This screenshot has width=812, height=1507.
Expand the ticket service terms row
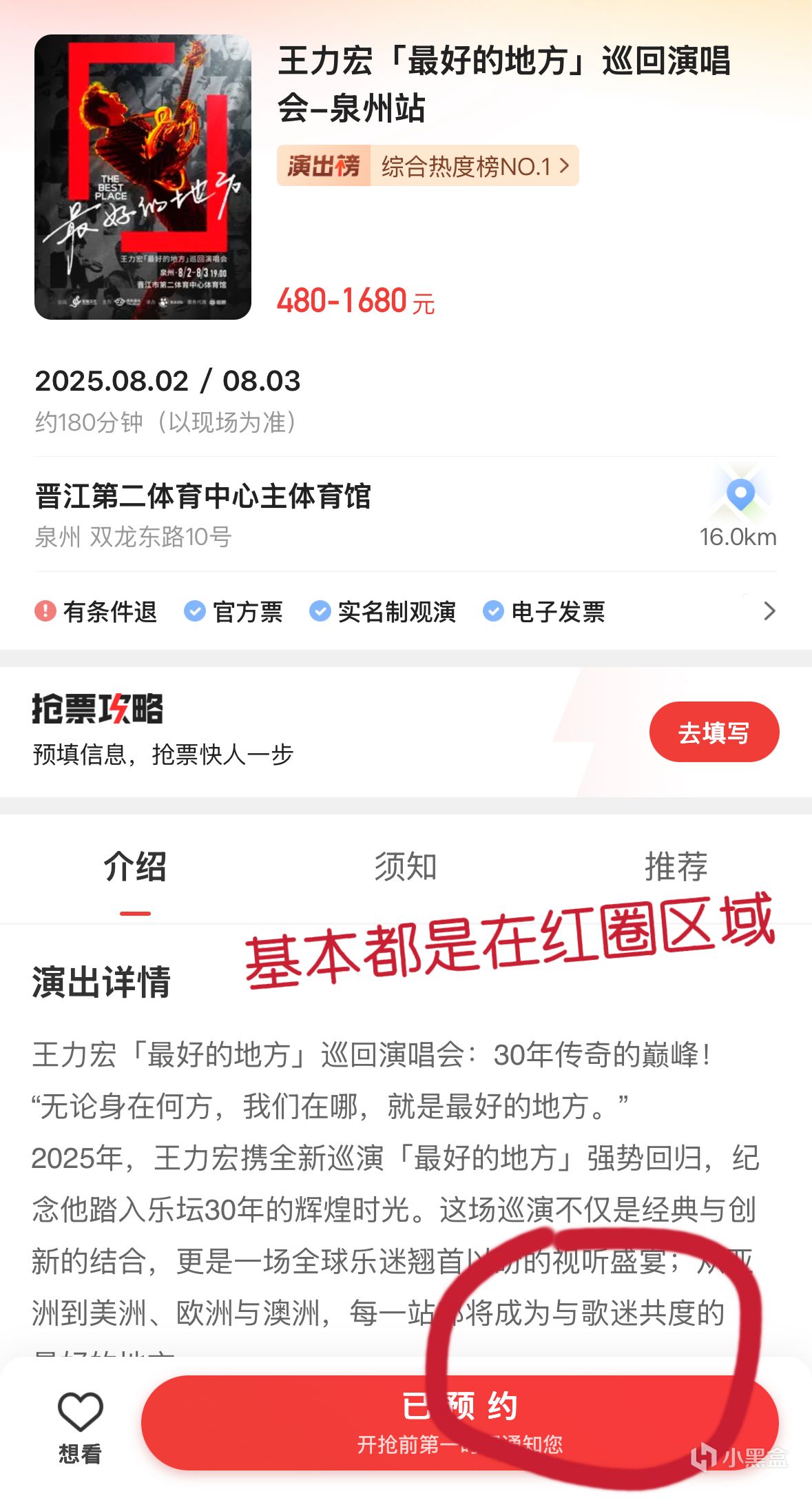[769, 611]
